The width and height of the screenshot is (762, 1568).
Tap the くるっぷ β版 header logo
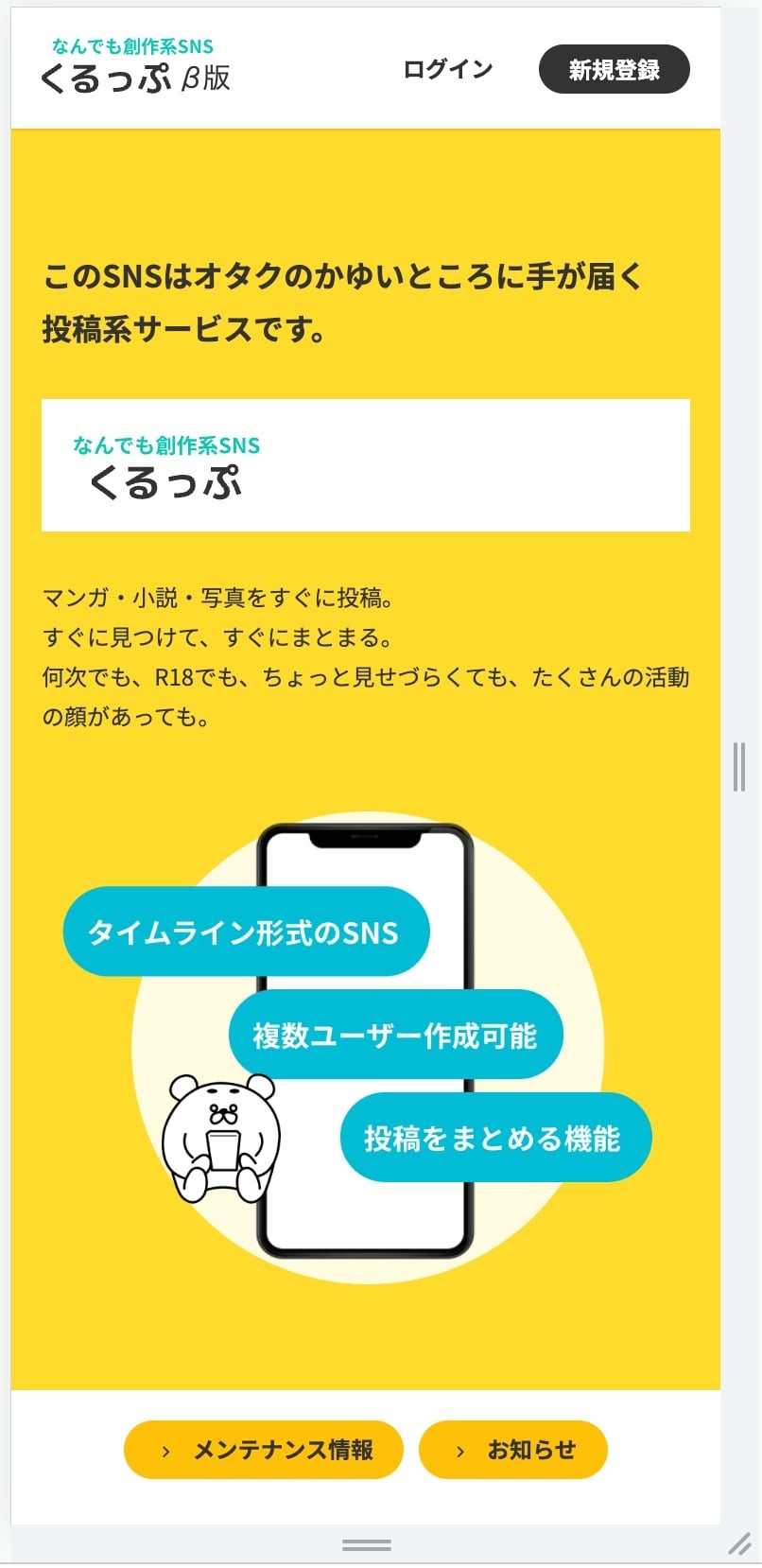[135, 68]
